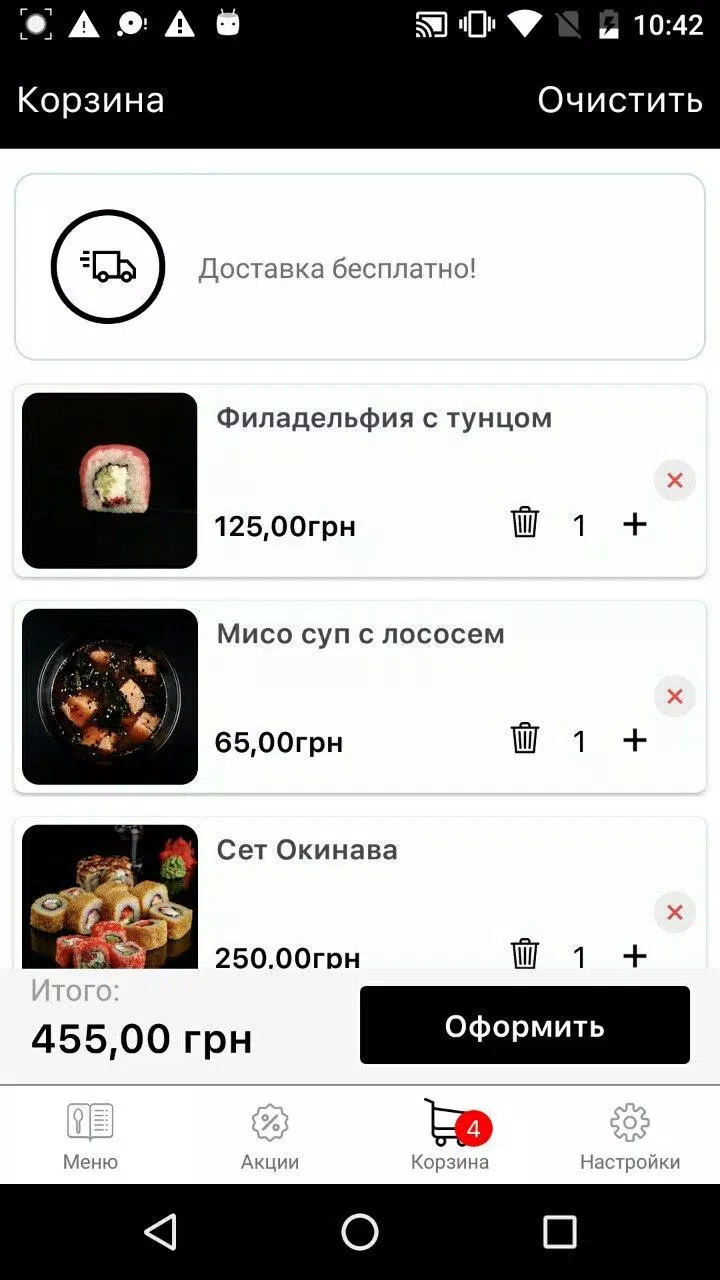720x1280 pixels.
Task: Tap the trash icon for Филадельфия с тунцом
Action: coord(525,523)
